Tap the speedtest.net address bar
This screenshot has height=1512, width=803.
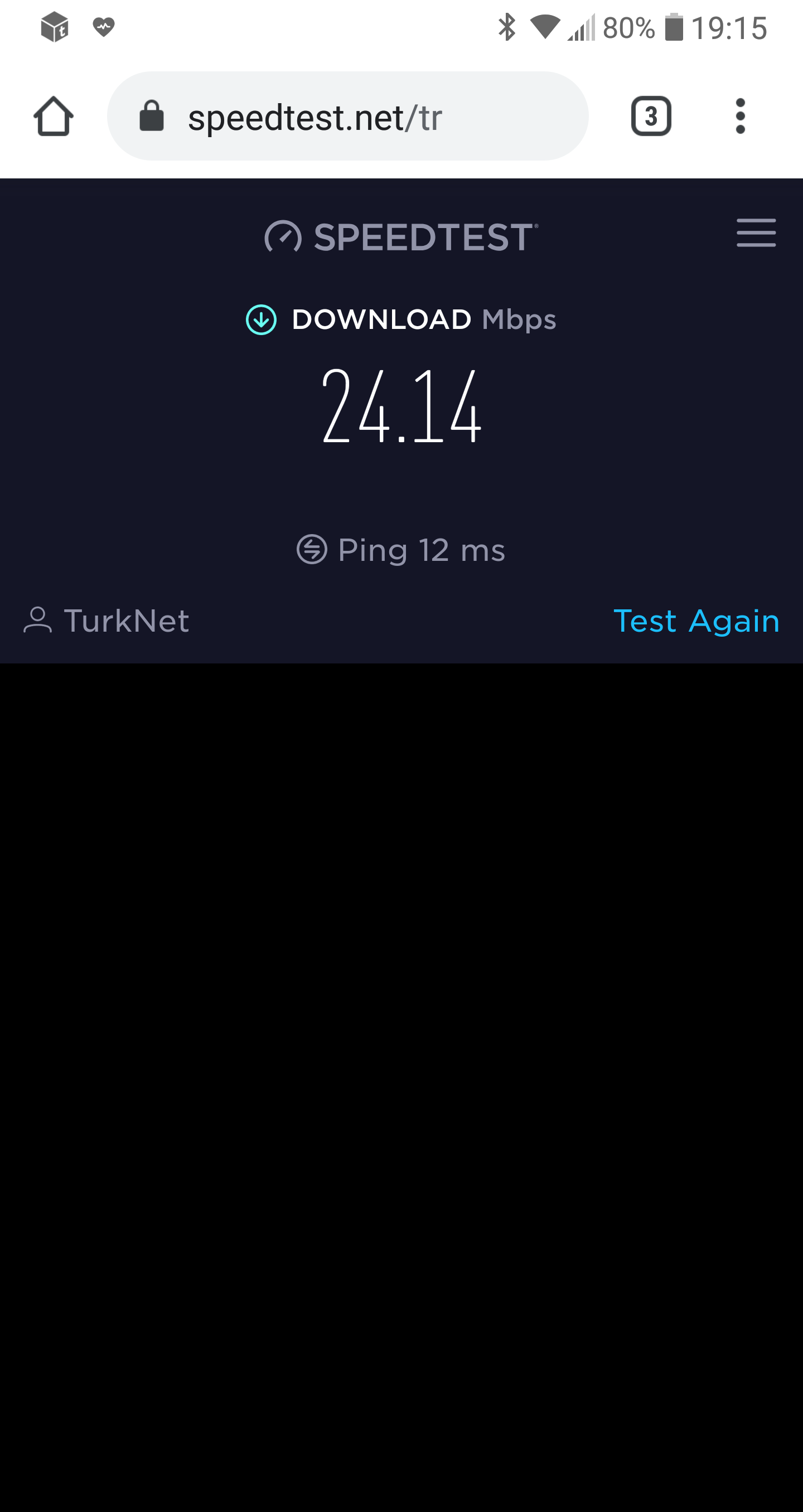(x=347, y=116)
